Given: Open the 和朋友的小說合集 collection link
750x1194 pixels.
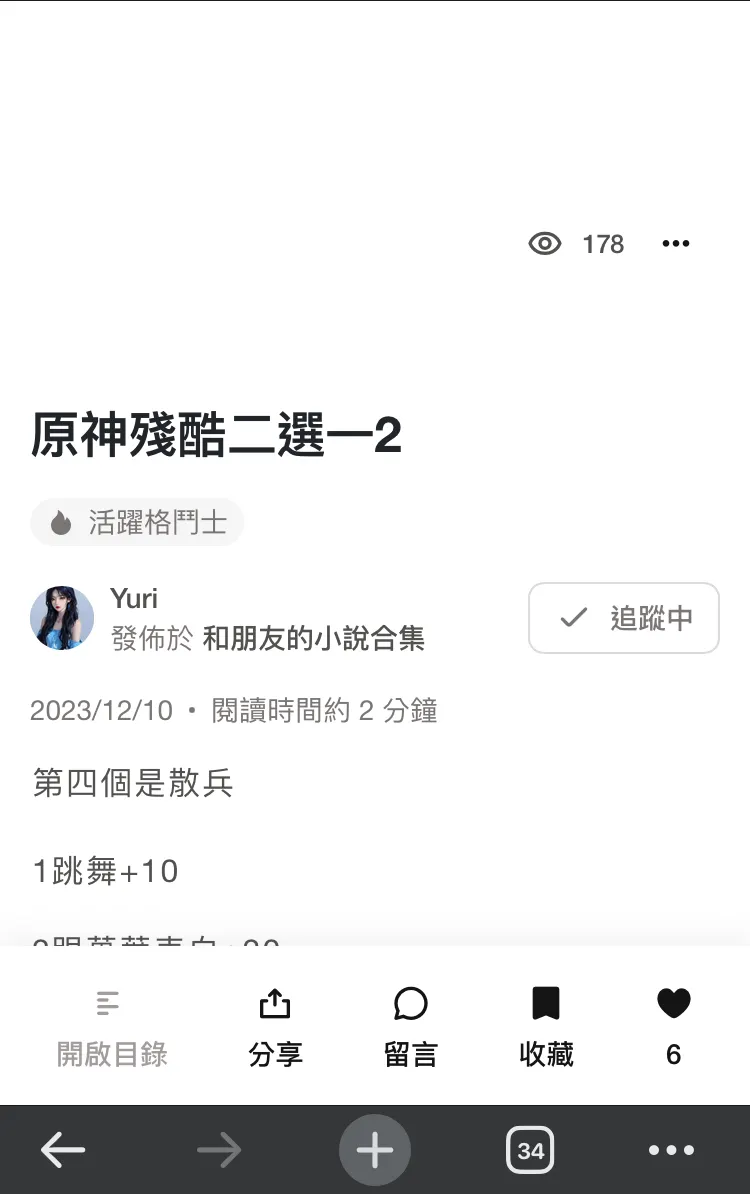Looking at the screenshot, I should point(313,639).
